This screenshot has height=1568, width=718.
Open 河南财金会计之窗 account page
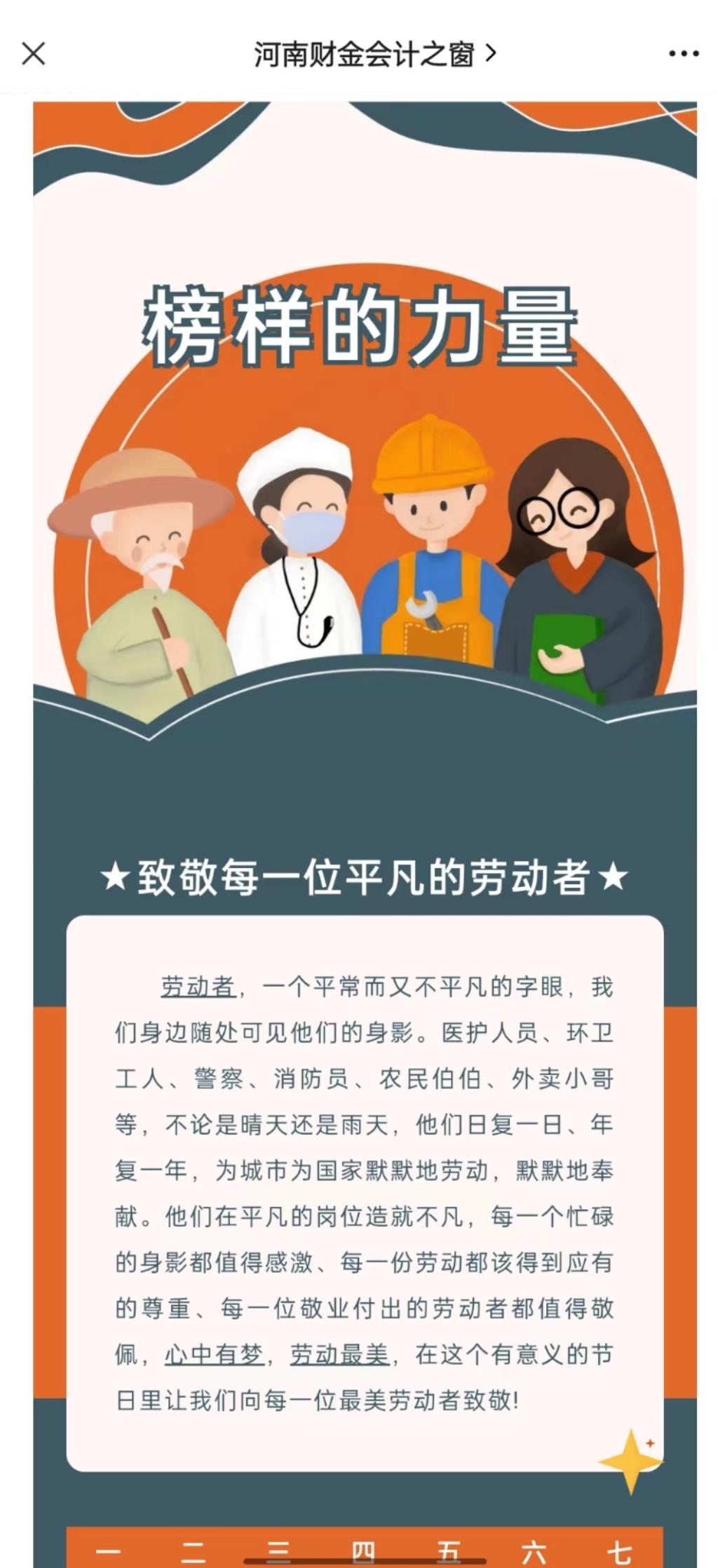click(373, 54)
